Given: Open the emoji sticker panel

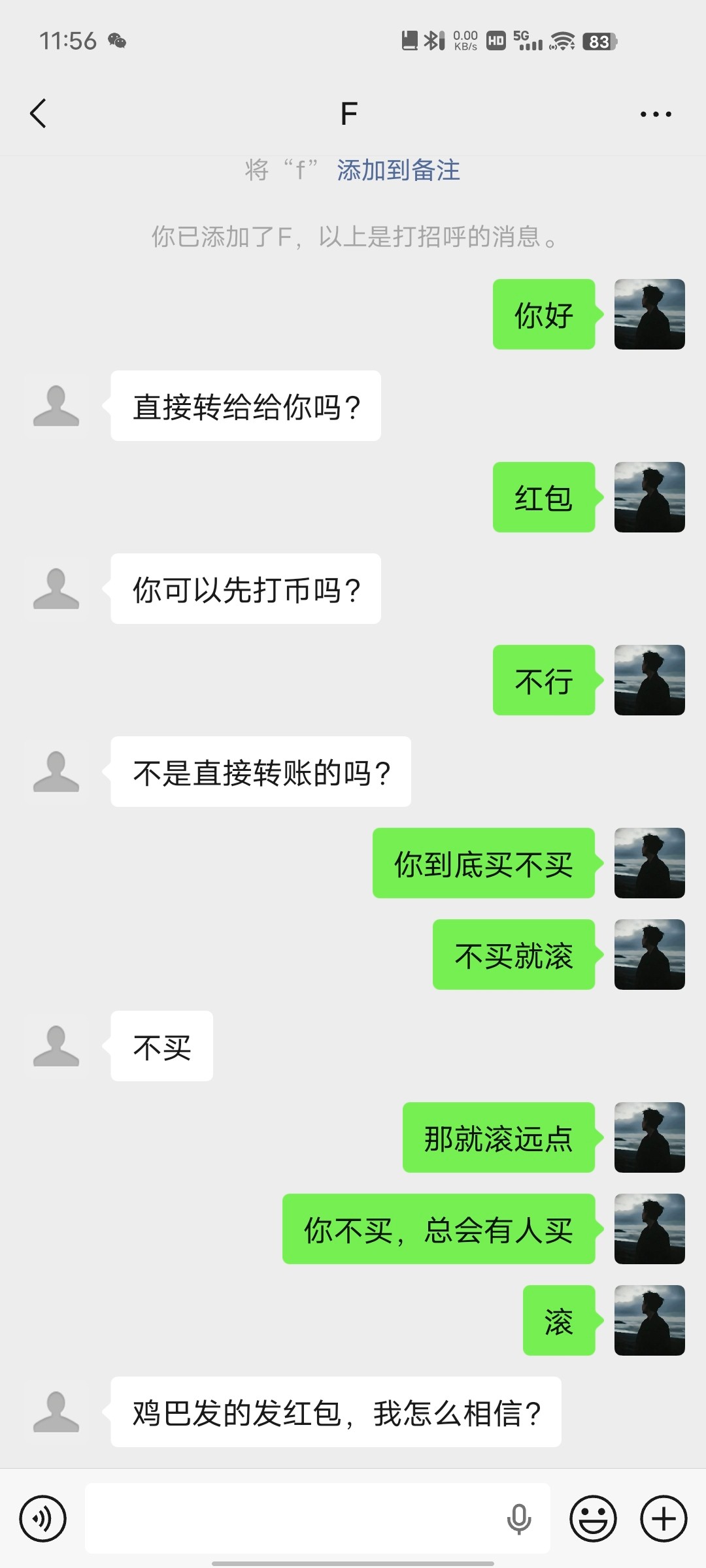Looking at the screenshot, I should [x=593, y=1519].
